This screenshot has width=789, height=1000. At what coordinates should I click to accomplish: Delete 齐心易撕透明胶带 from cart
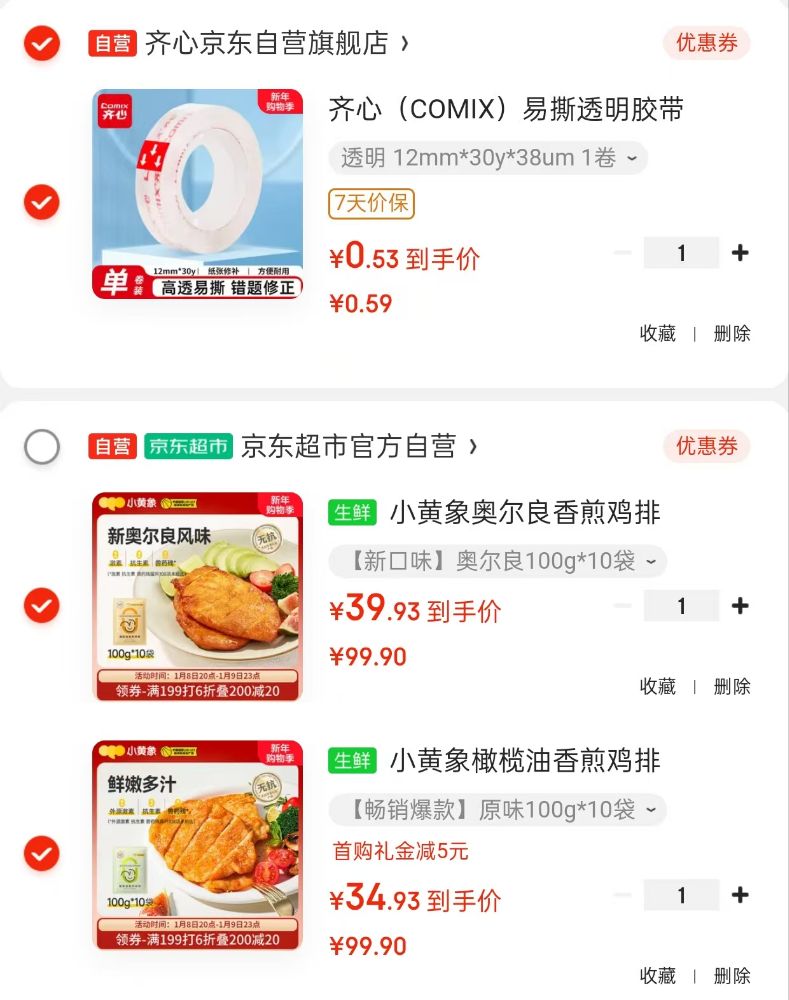pyautogui.click(x=732, y=334)
